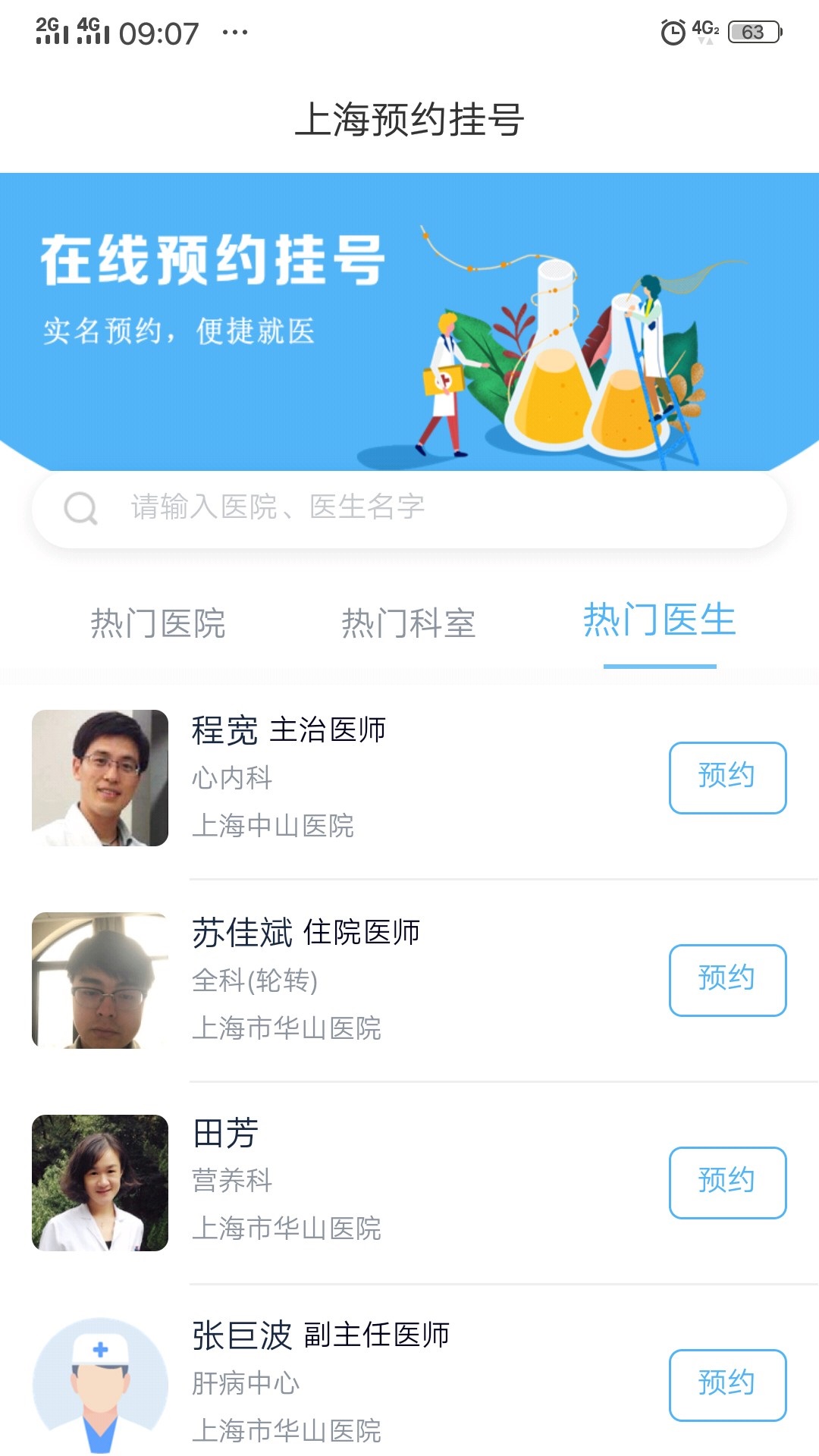This screenshot has width=819, height=1456.
Task: Tap 田芳's profile photo
Action: 100,1180
